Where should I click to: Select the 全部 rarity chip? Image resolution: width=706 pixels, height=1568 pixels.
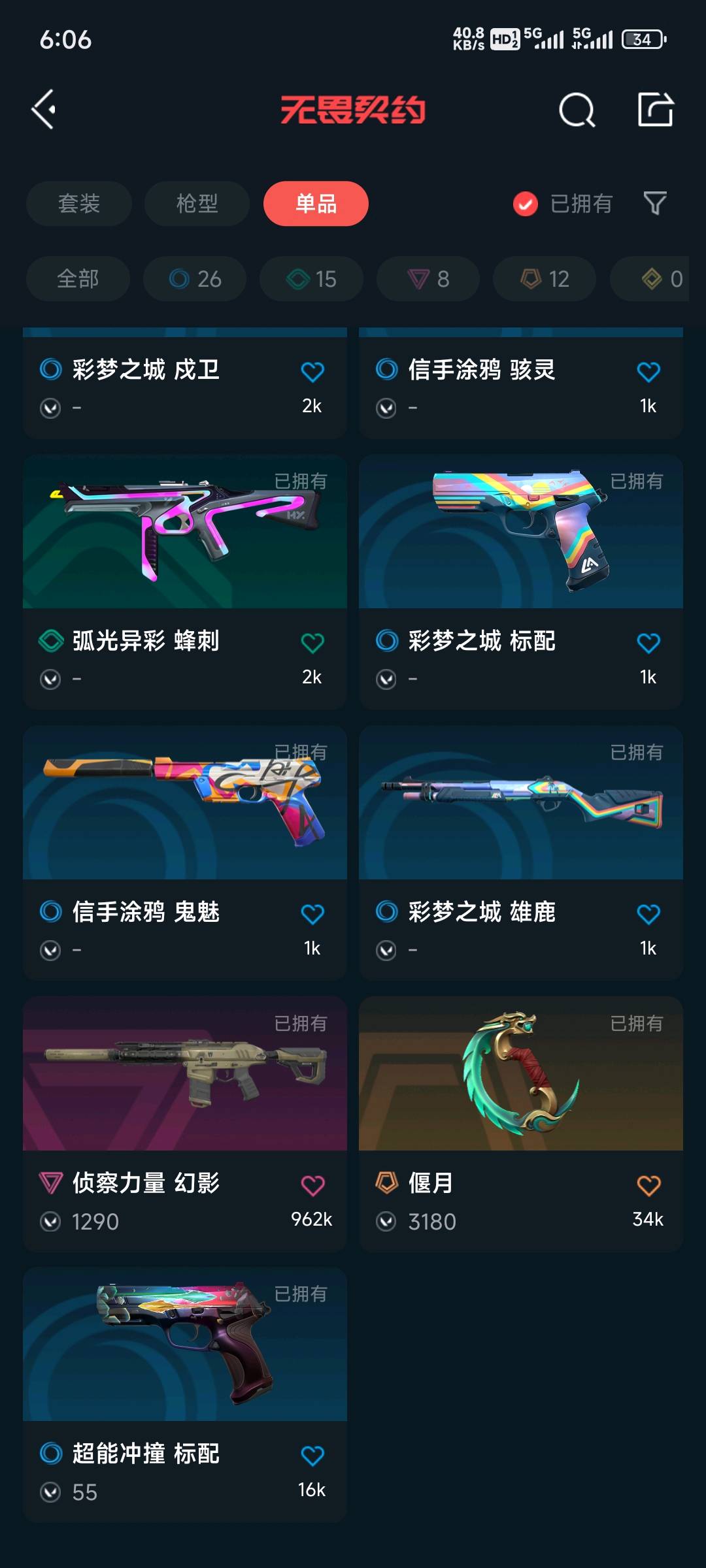tap(78, 279)
